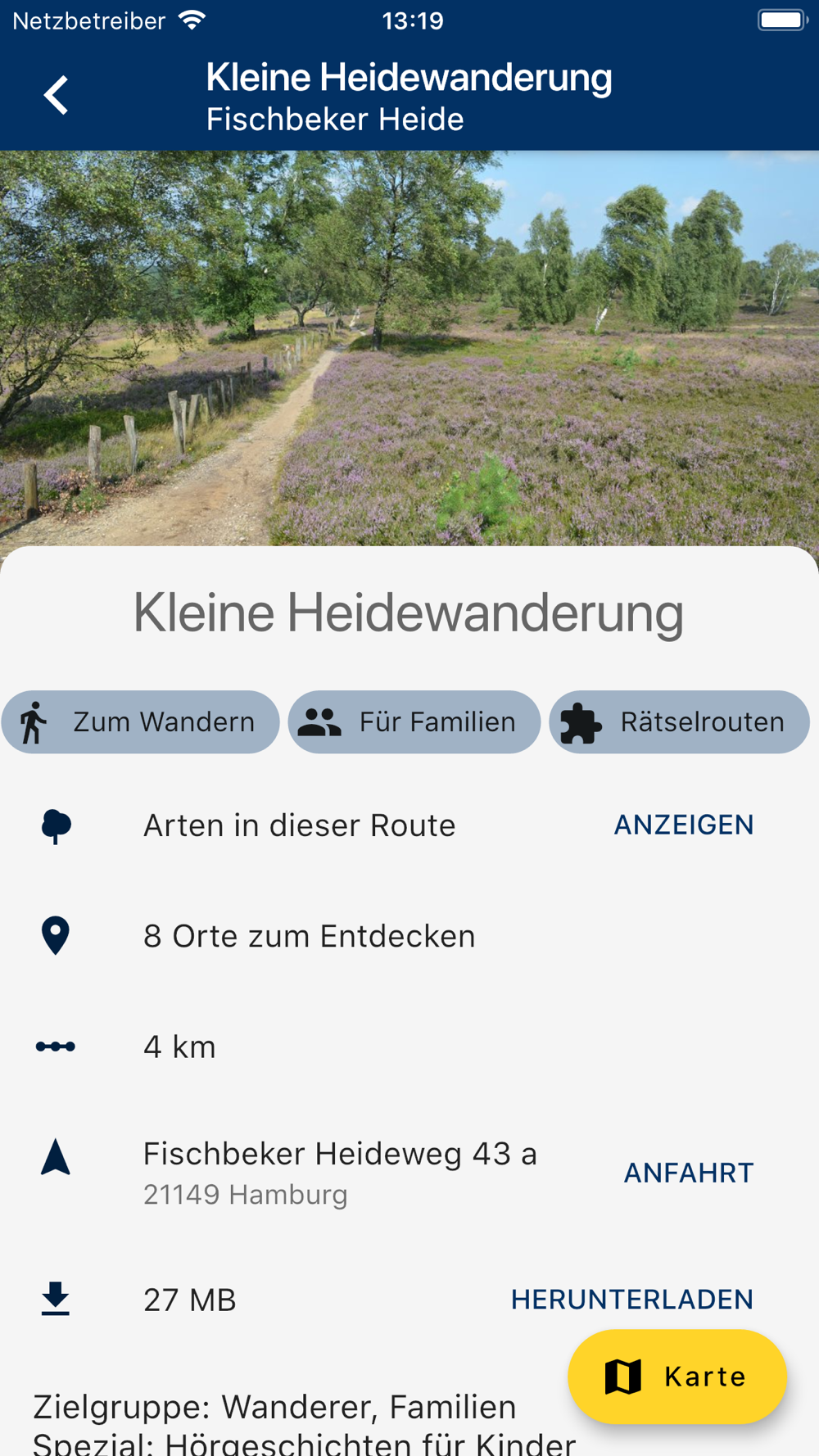819x1456 pixels.
Task: Select the Zum Wandern chip
Action: click(140, 721)
